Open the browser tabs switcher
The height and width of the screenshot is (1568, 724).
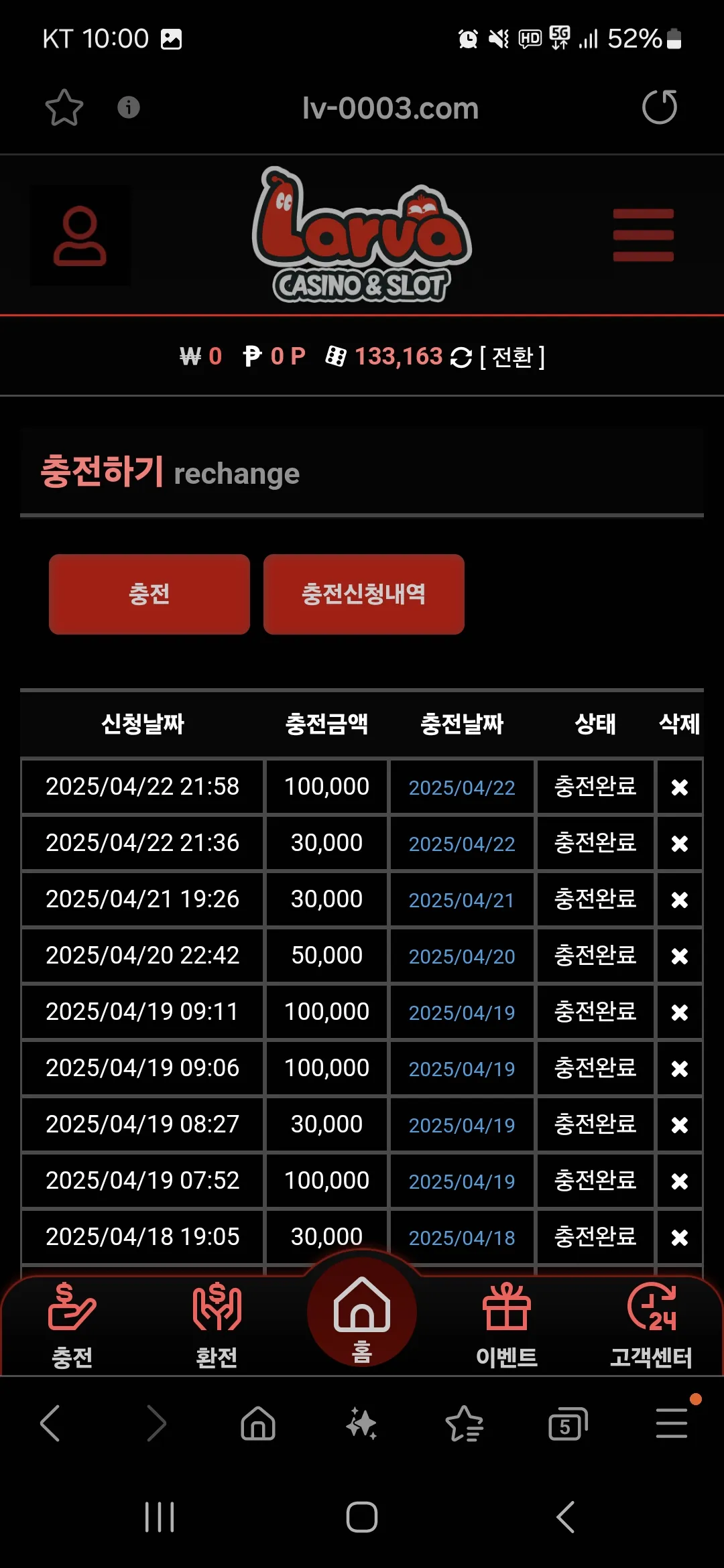[568, 1424]
